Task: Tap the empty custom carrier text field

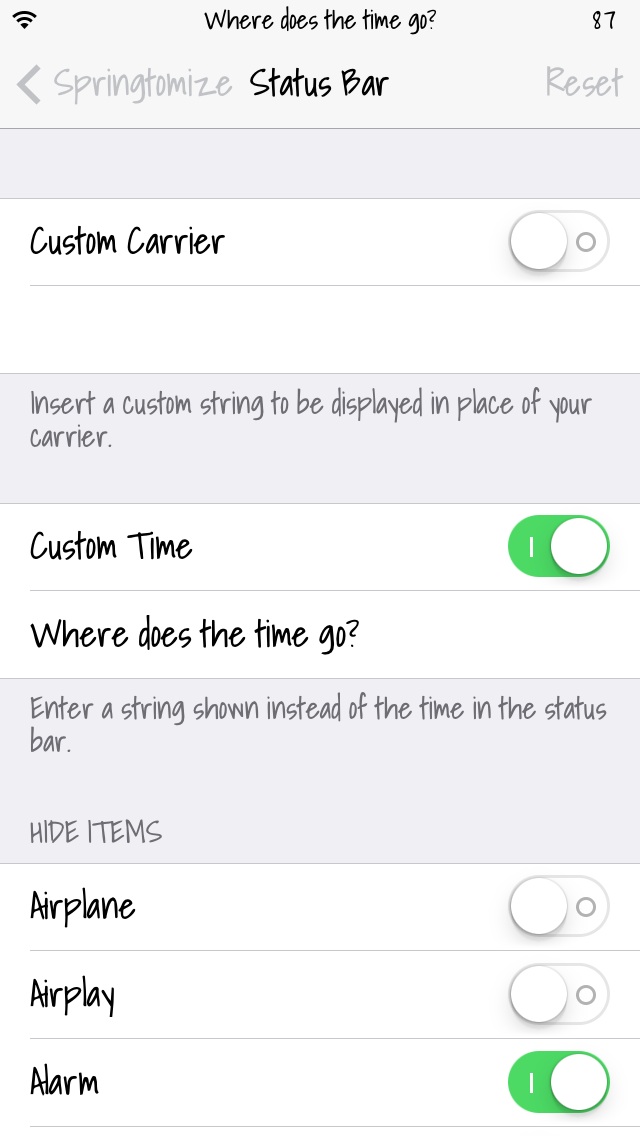Action: click(320, 330)
